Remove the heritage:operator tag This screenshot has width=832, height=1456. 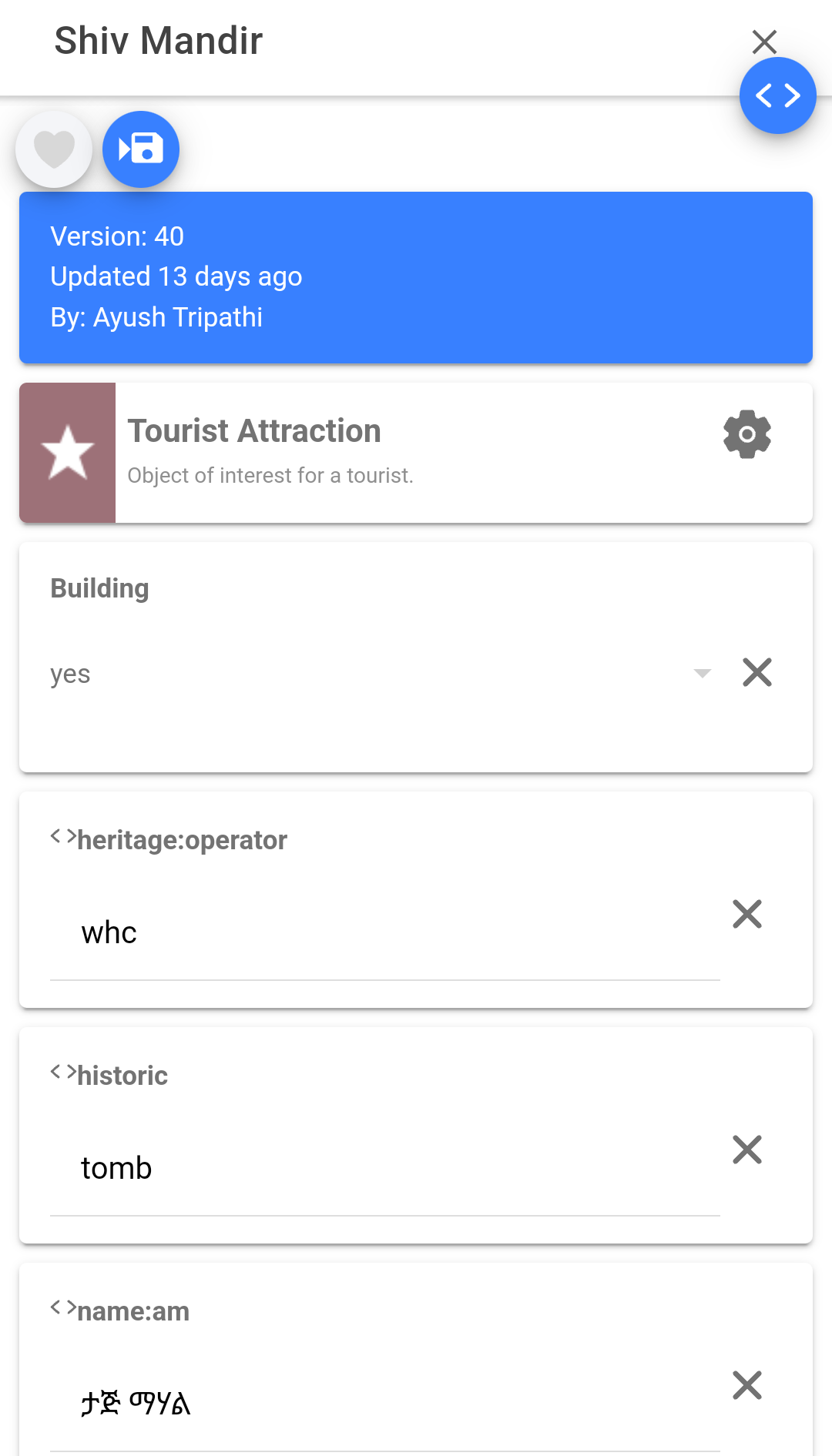[747, 914]
